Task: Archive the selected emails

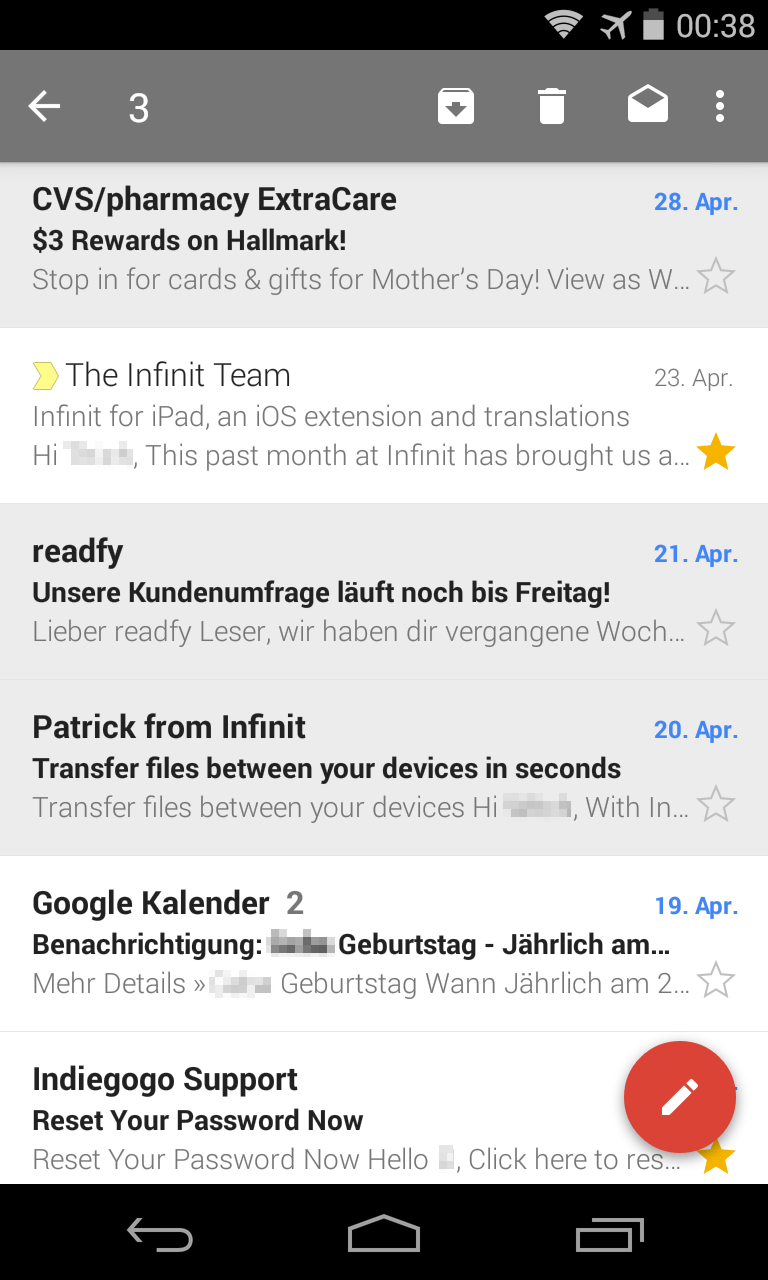Action: pyautogui.click(x=456, y=106)
